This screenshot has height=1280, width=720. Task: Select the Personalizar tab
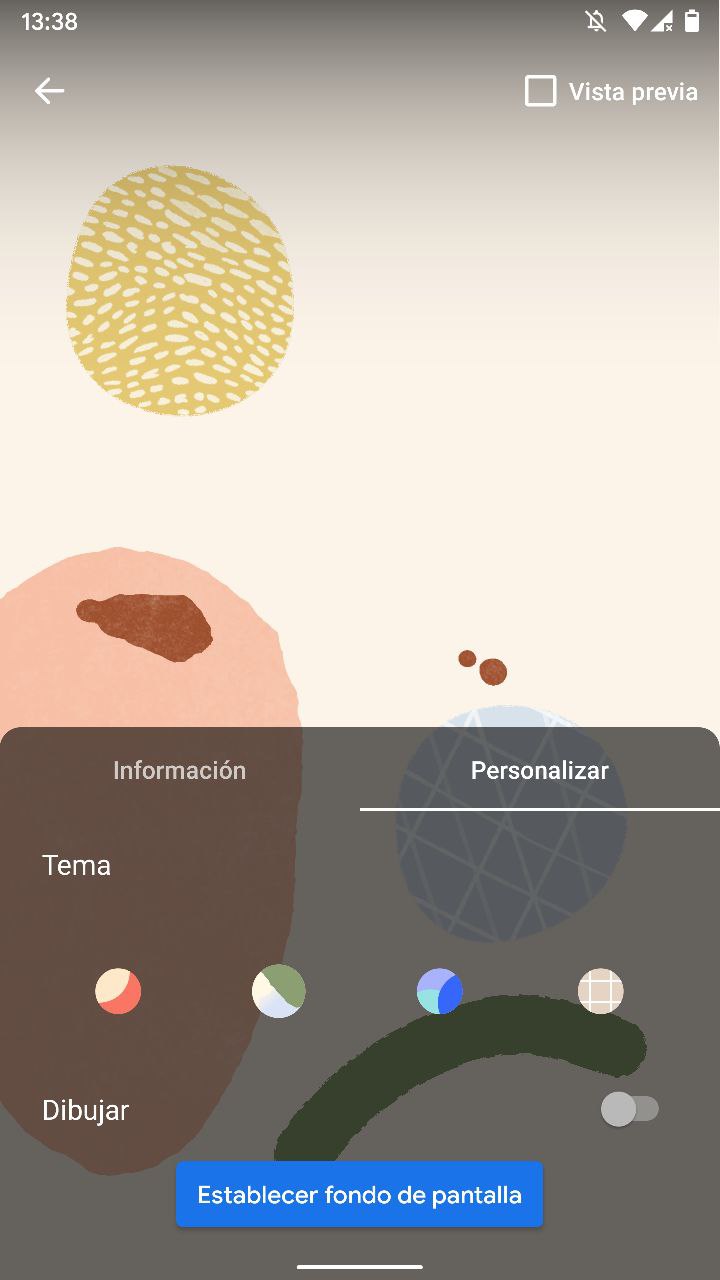coord(539,770)
